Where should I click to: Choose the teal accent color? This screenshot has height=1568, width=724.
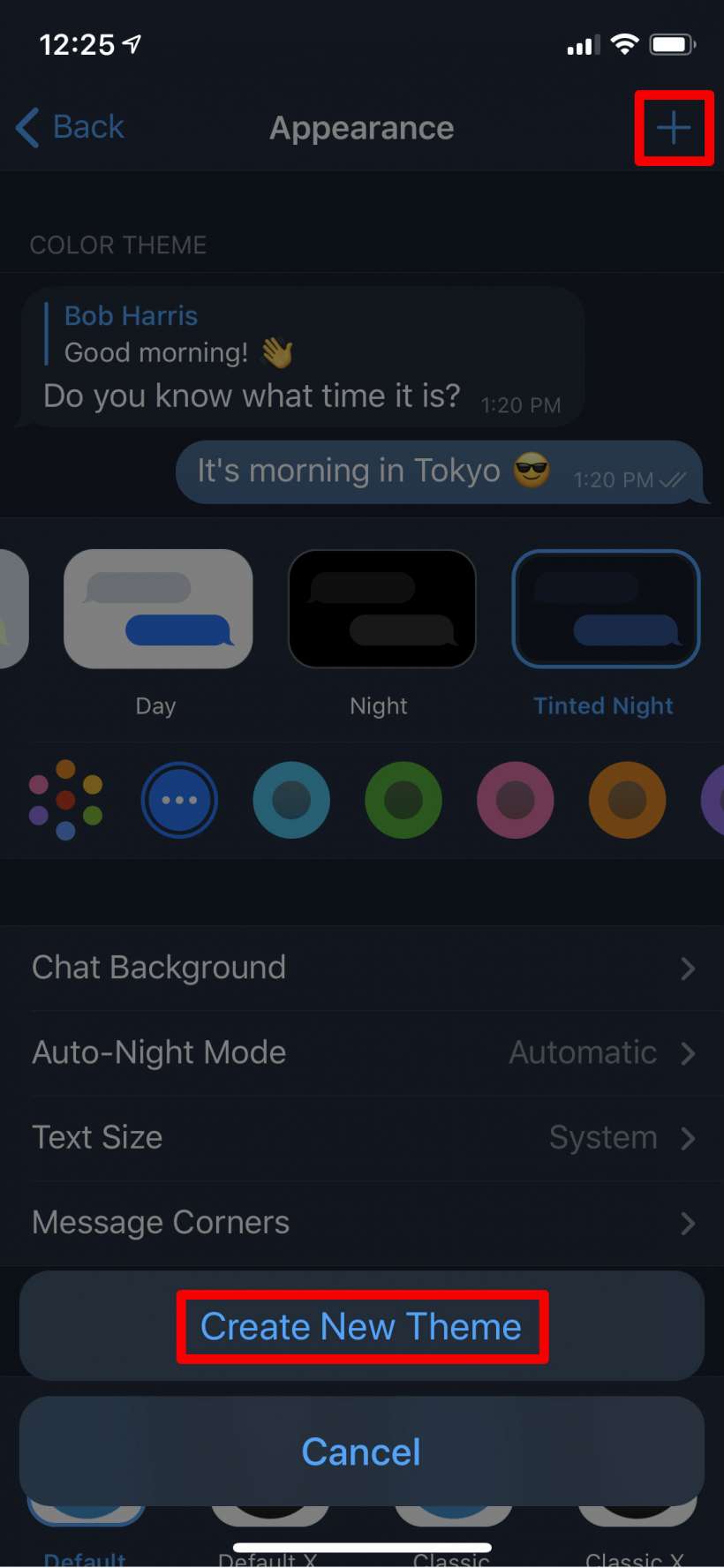291,800
